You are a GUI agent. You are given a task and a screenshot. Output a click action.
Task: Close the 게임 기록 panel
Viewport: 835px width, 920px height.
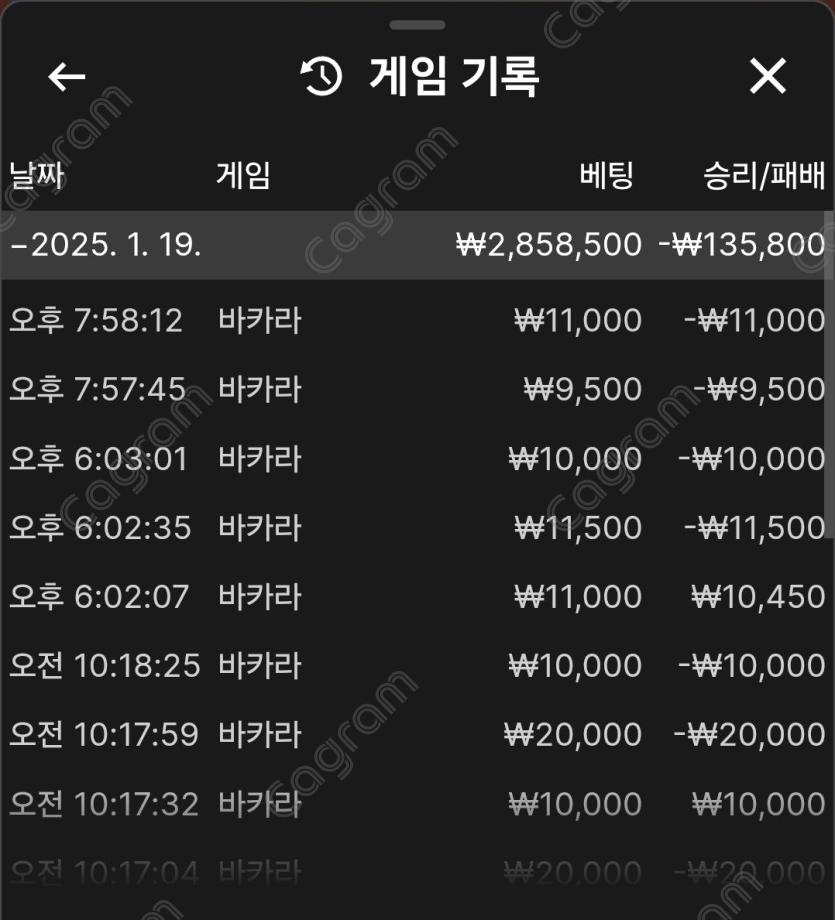(x=767, y=77)
